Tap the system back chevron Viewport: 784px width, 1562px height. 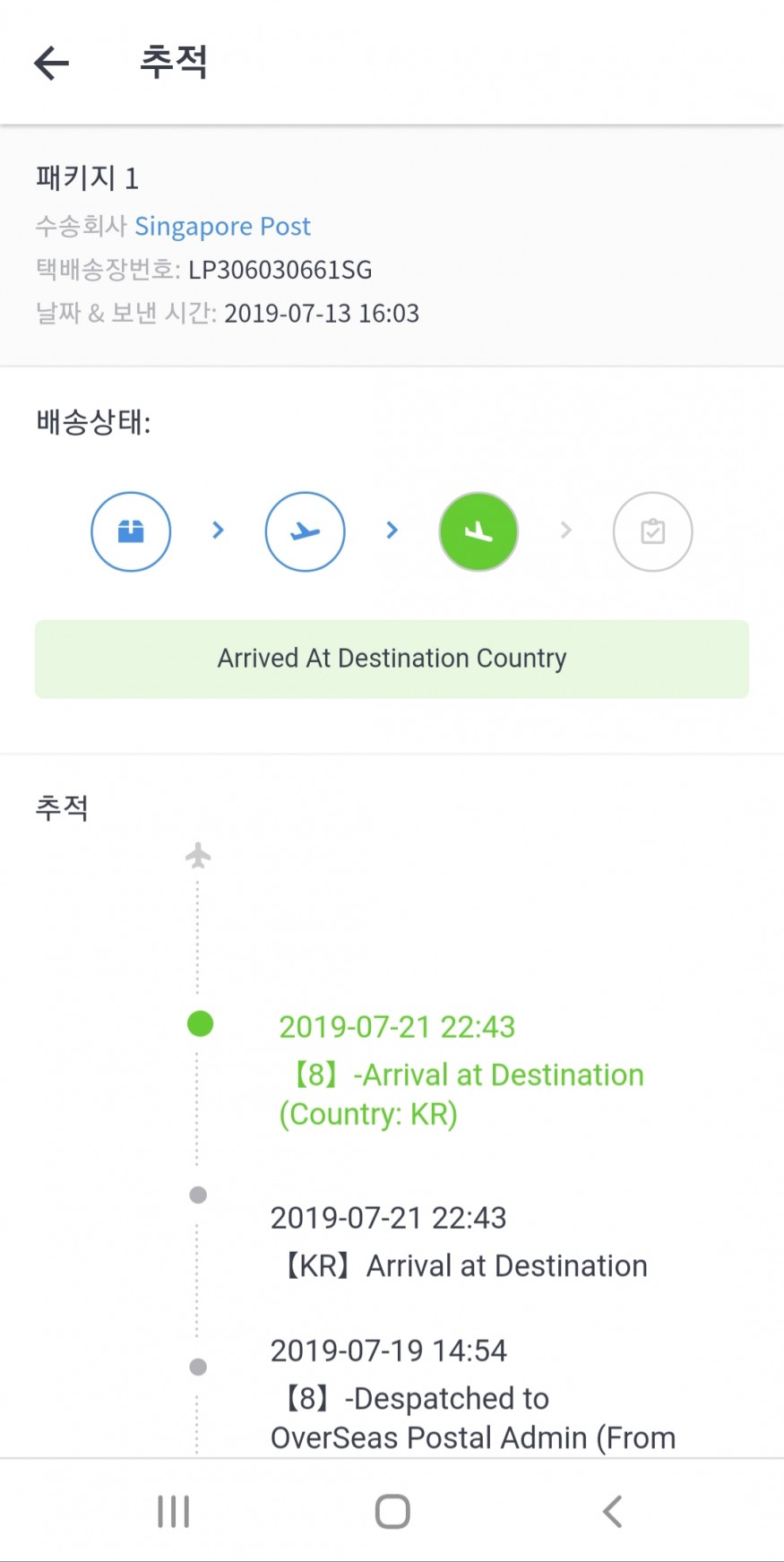(x=612, y=1511)
